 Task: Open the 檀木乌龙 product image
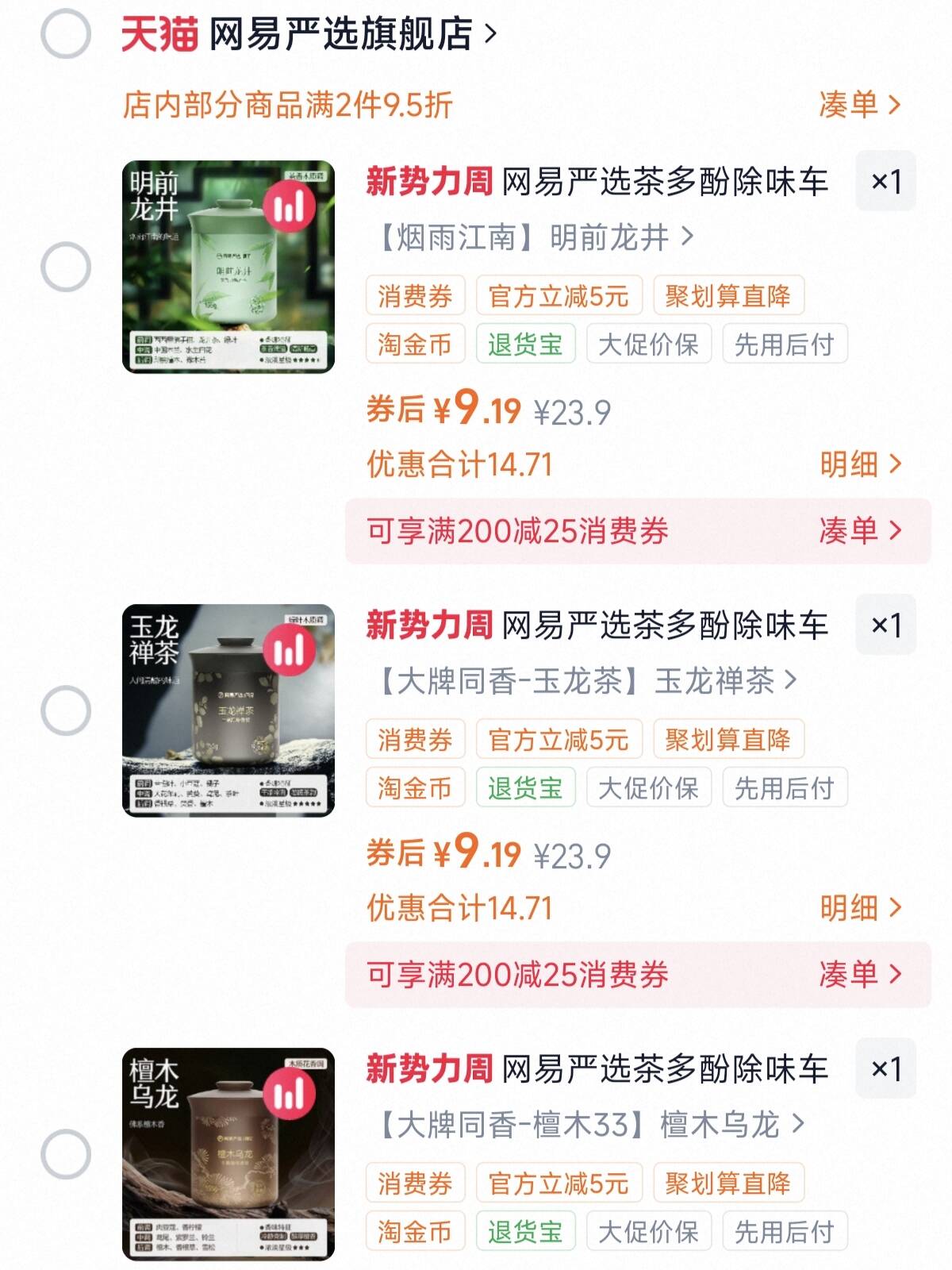pos(228,1154)
